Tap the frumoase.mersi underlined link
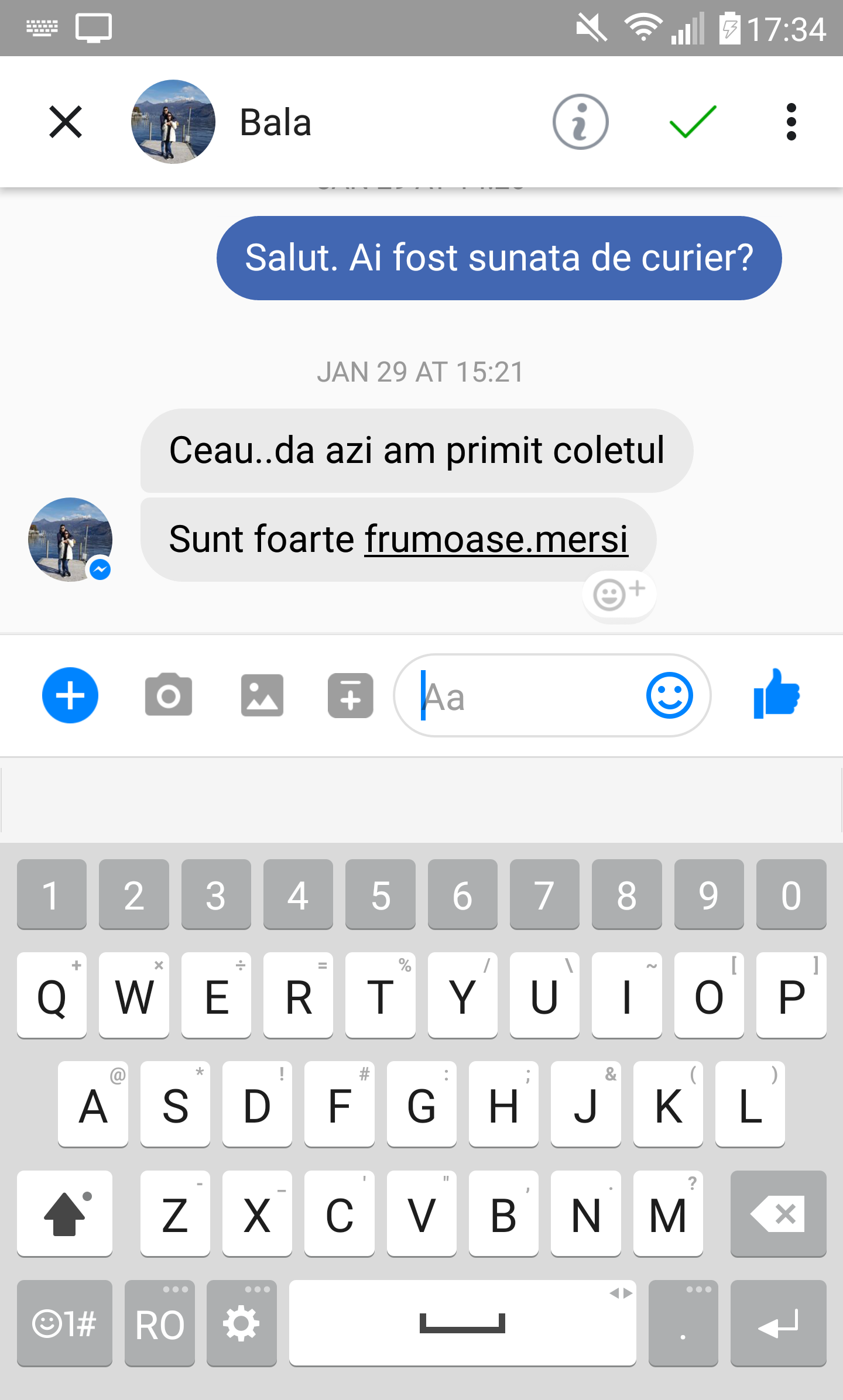The width and height of the screenshot is (843, 1400). pyautogui.click(x=496, y=539)
